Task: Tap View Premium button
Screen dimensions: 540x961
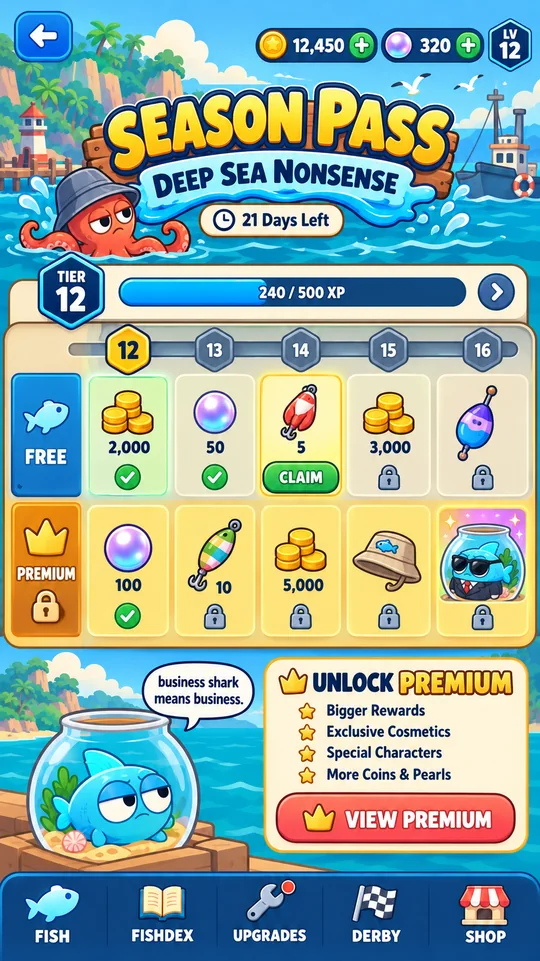Action: pos(395,819)
